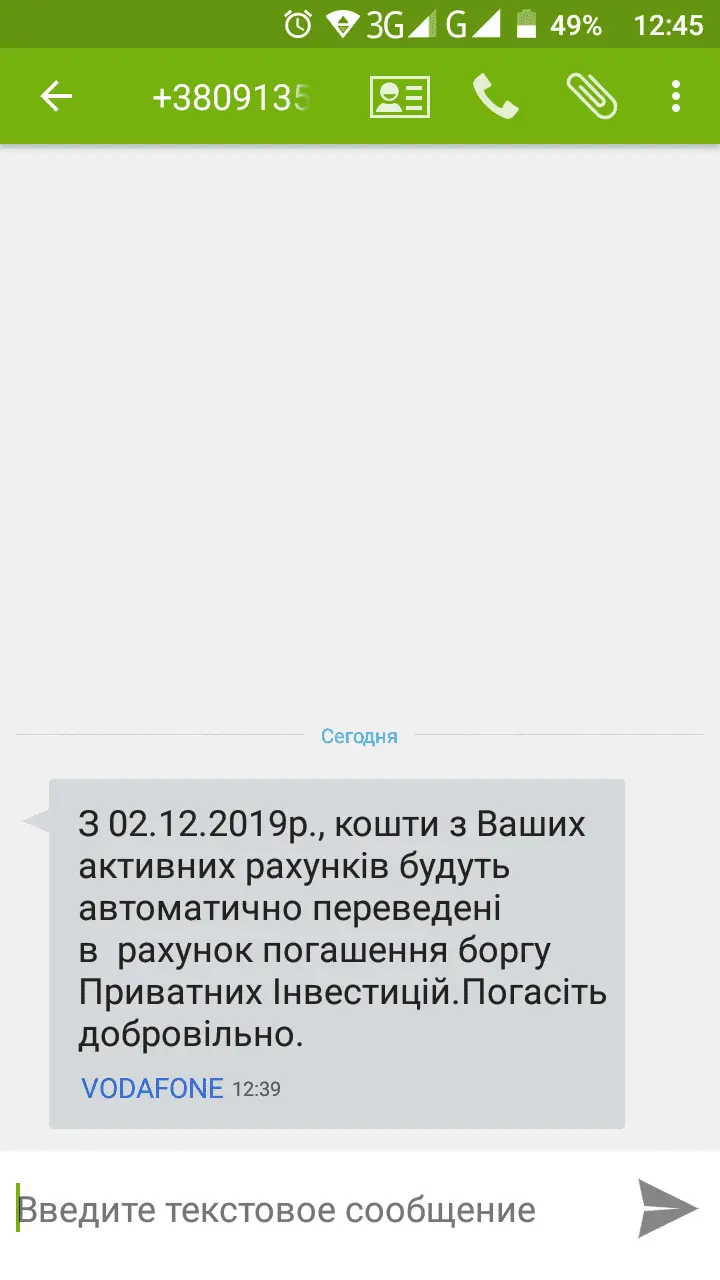This screenshot has width=720, height=1280.
Task: Focus the text message input field
Action: [300, 1210]
